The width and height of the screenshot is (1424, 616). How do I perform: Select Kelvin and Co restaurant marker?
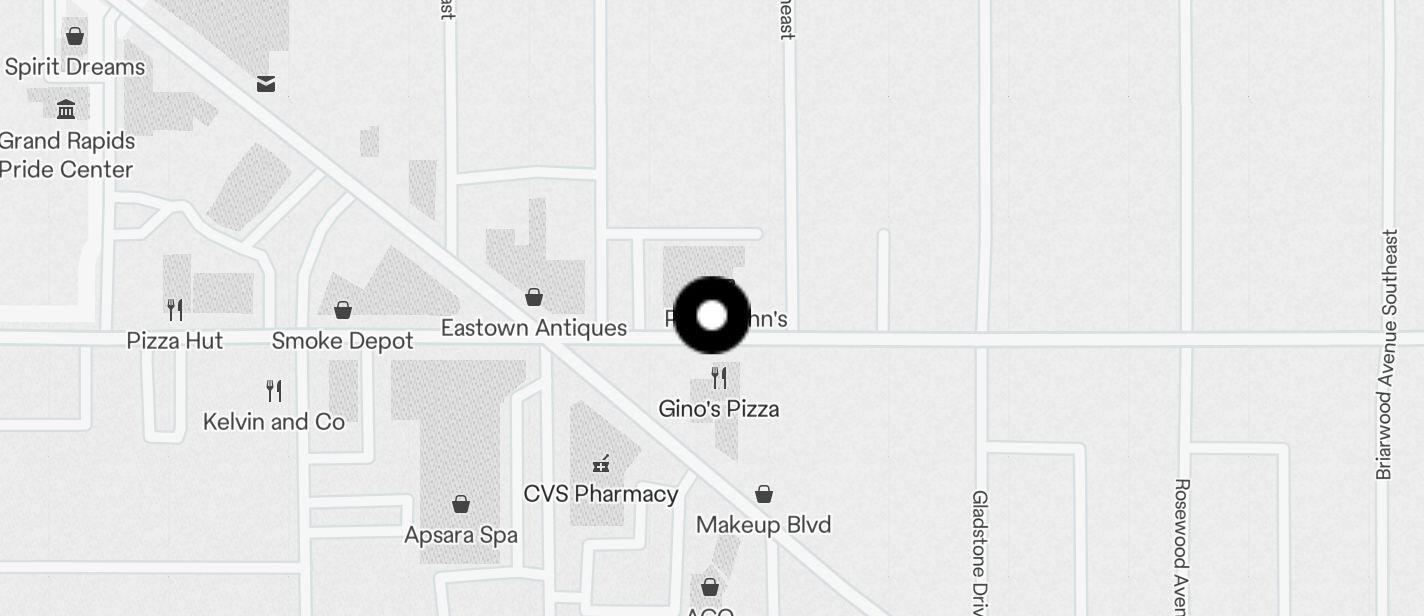pos(274,391)
